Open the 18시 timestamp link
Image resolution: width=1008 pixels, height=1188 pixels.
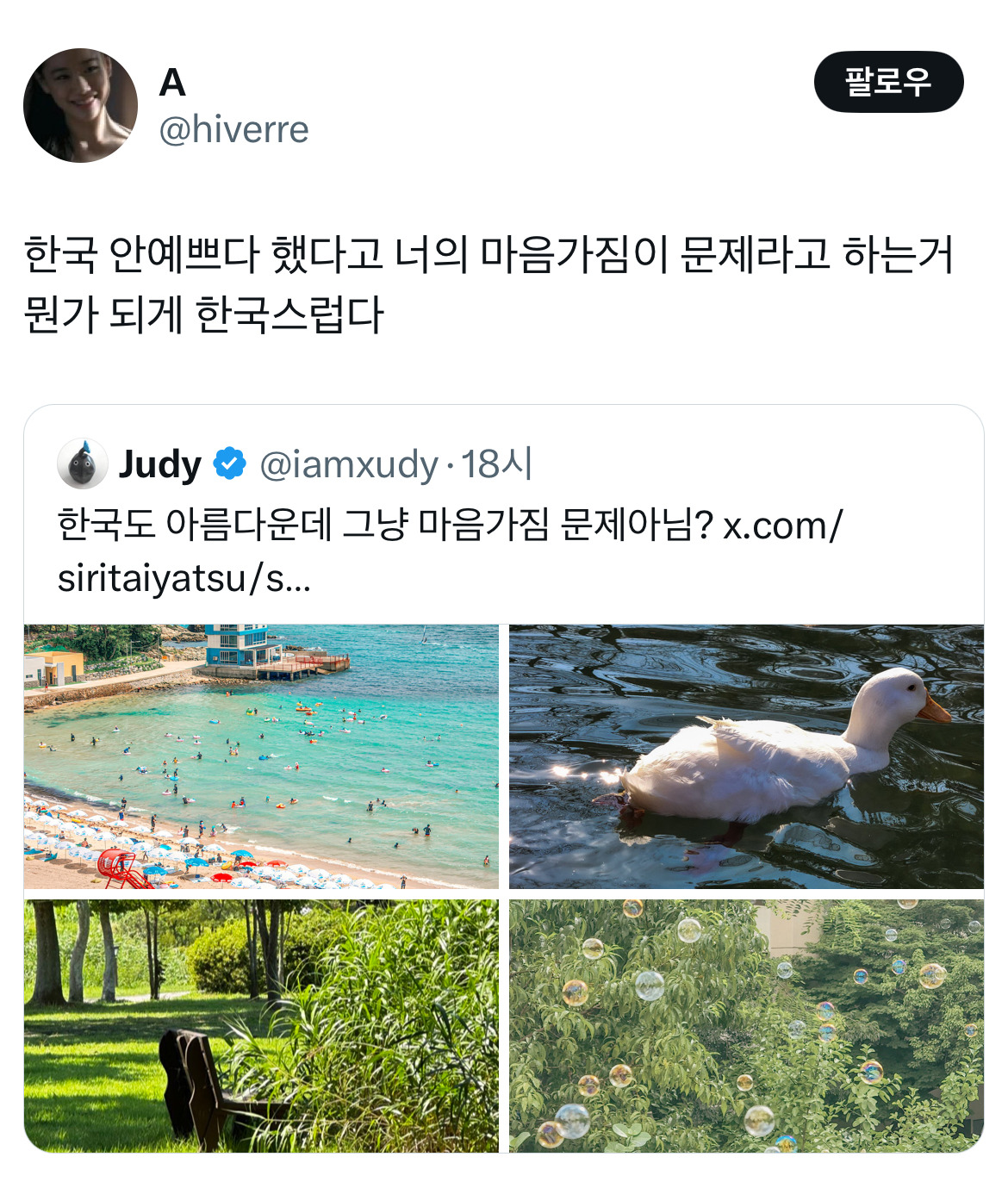[495, 463]
